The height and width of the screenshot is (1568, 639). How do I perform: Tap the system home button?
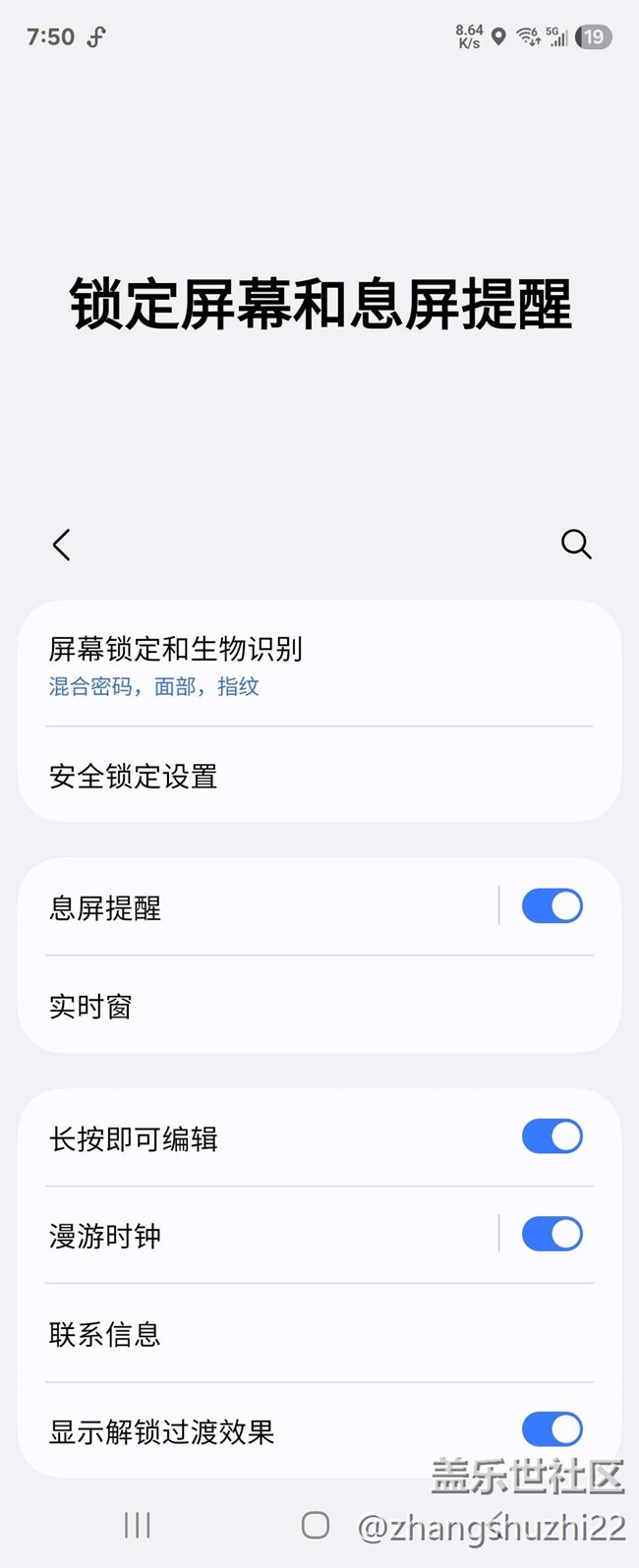pyautogui.click(x=316, y=1525)
